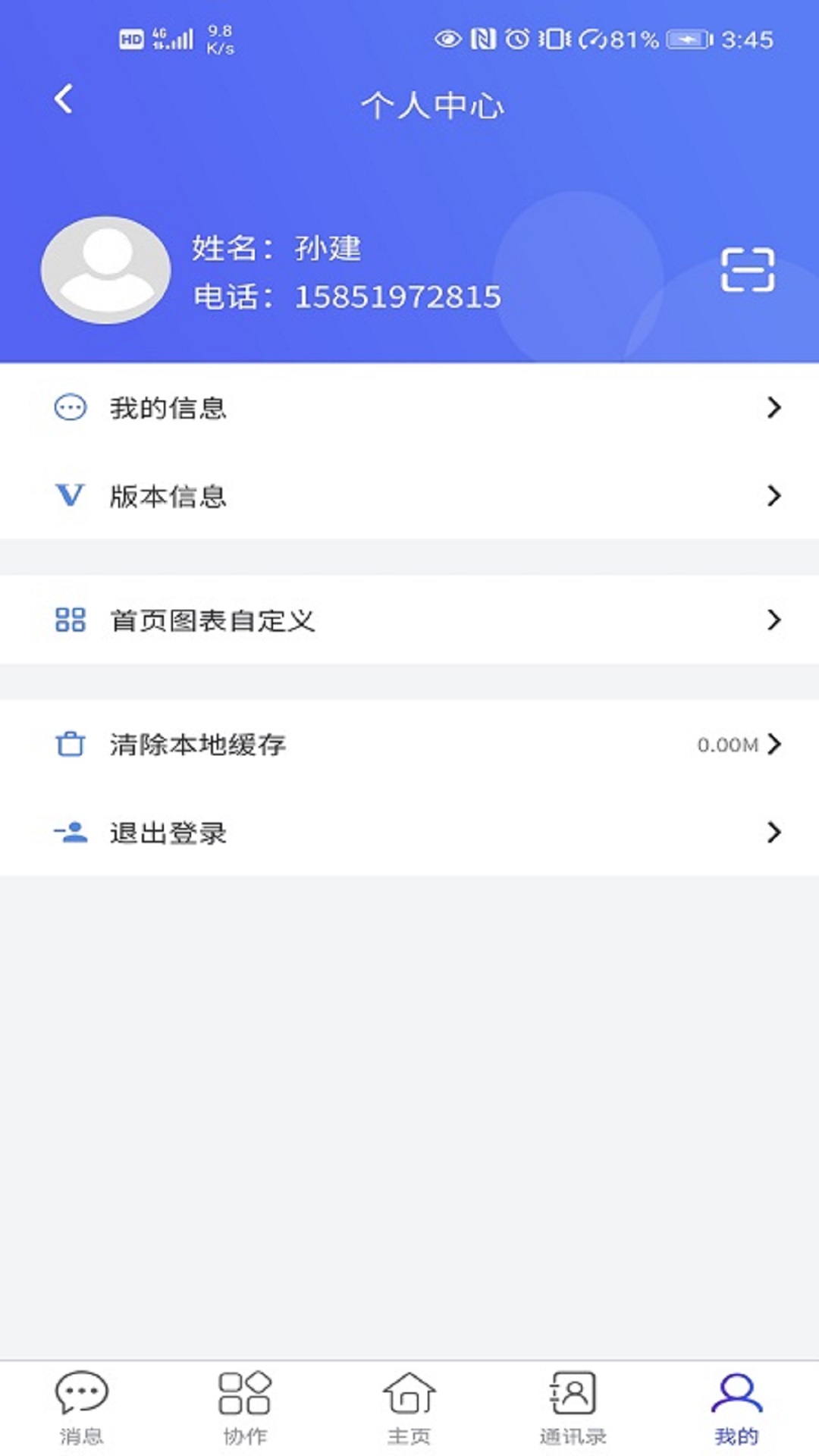This screenshot has width=819, height=1456.
Task: Open 版本信息 via its right arrow
Action: tap(774, 497)
